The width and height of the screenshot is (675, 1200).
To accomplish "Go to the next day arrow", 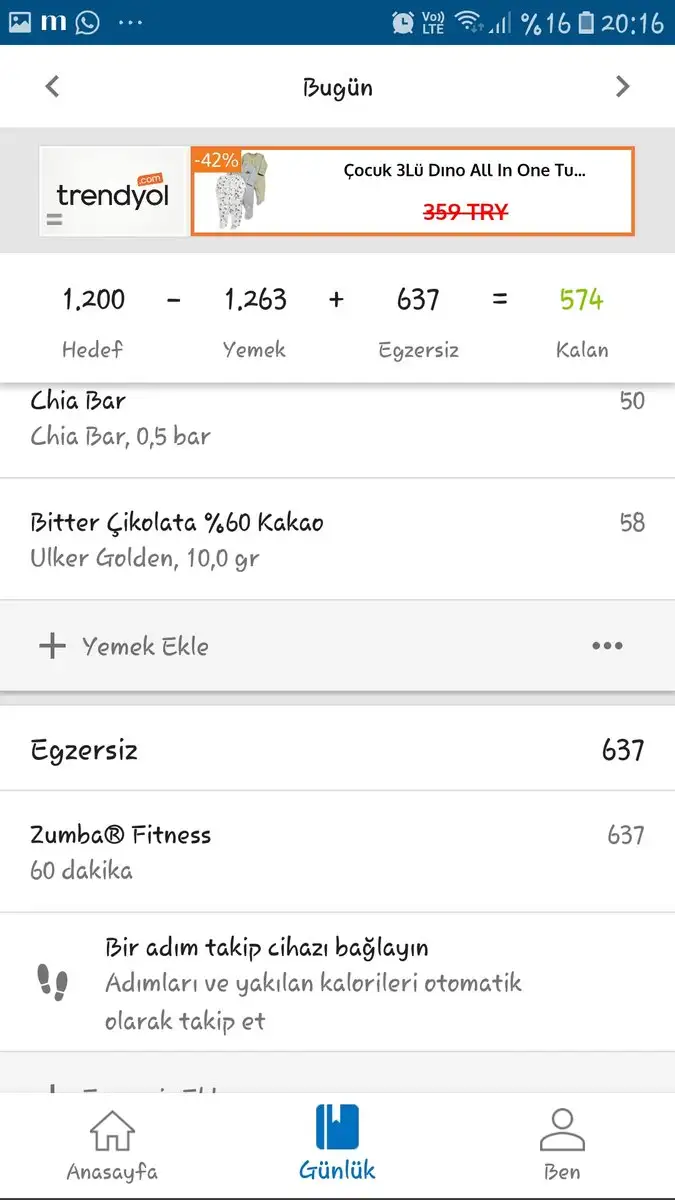I will (622, 87).
